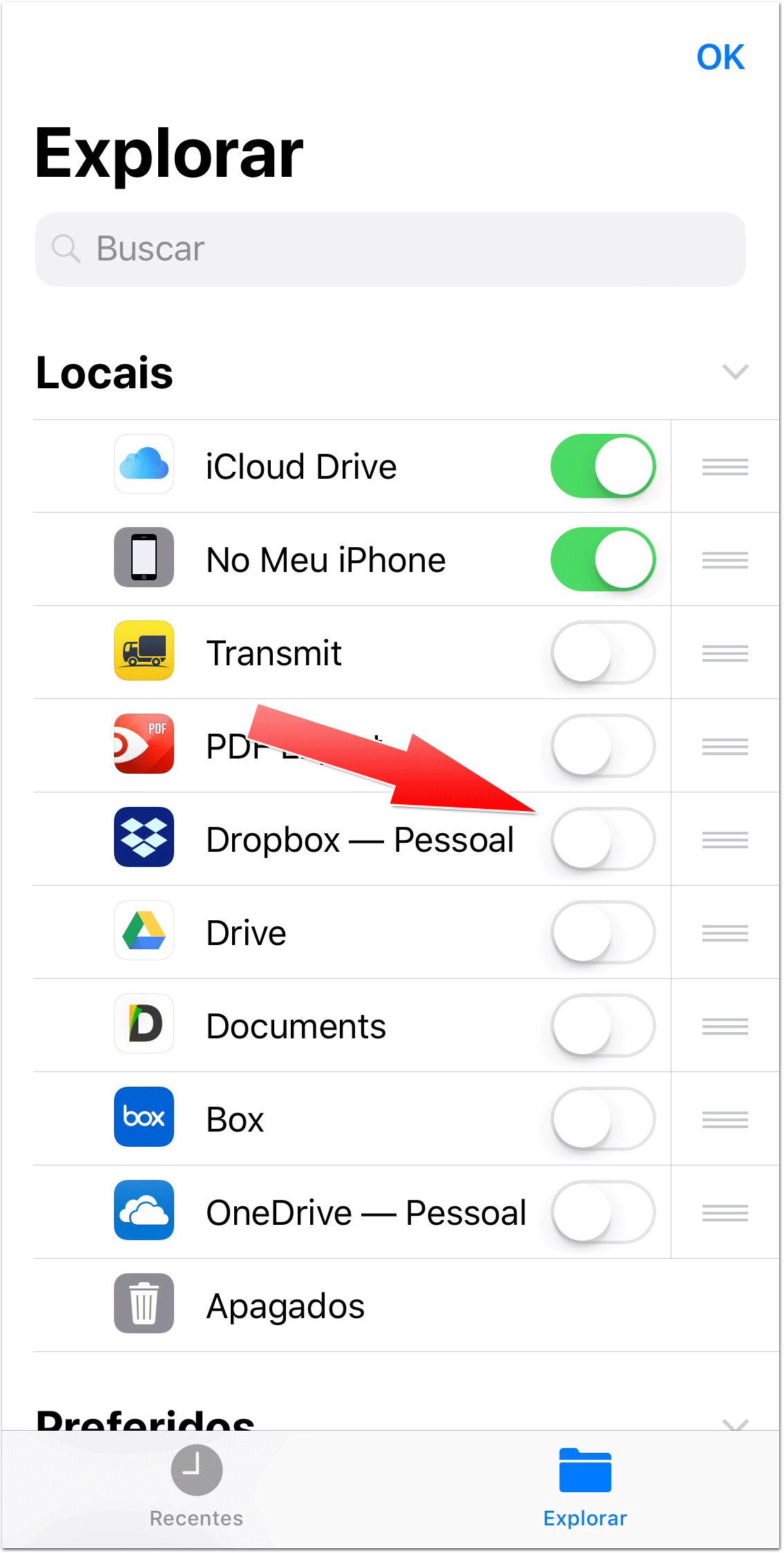This screenshot has width=784, height=1553.
Task: Enable Dropbox — Pessoal location
Action: (603, 839)
